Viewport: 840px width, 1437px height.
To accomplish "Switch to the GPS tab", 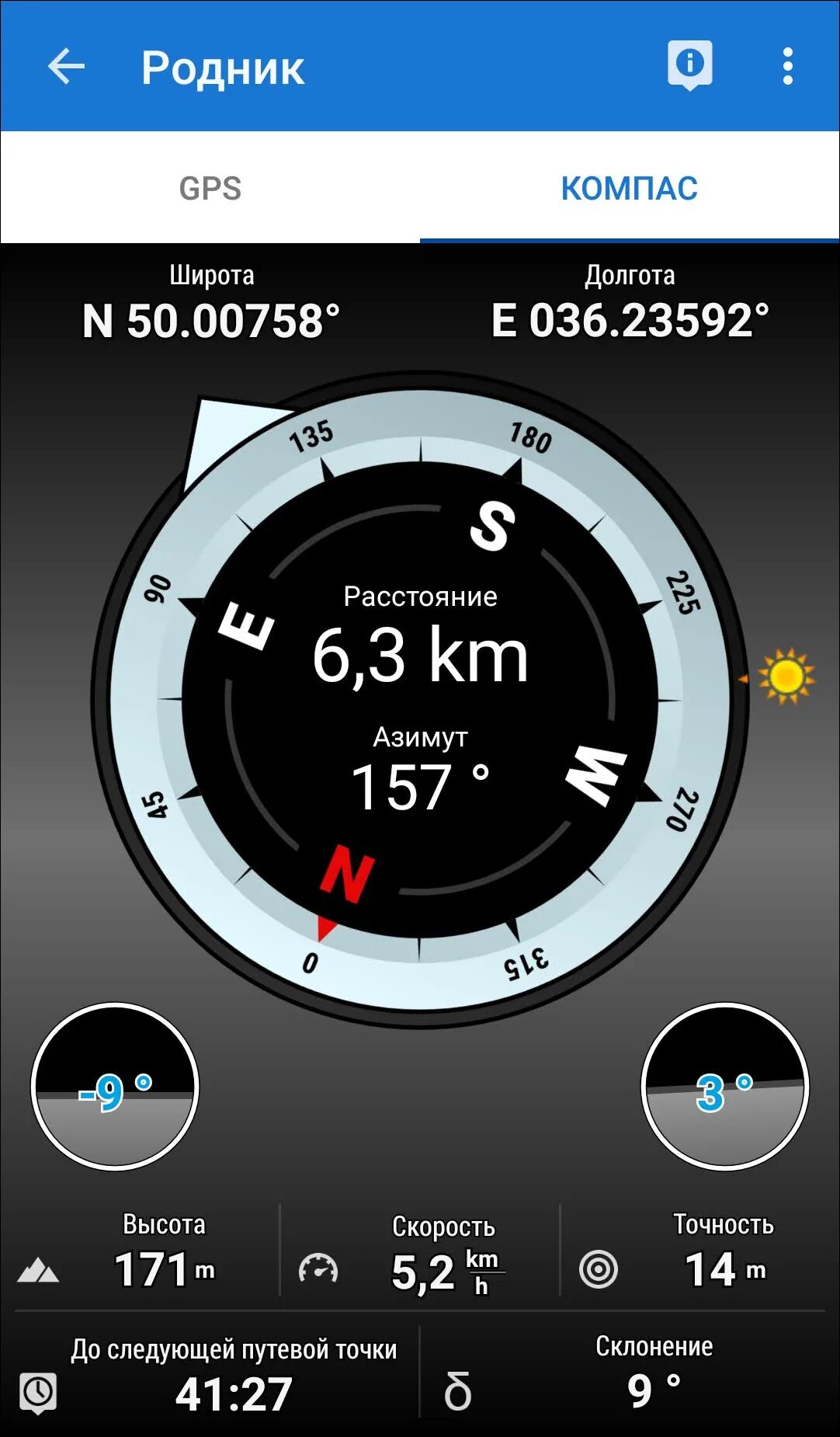I will click(x=210, y=188).
